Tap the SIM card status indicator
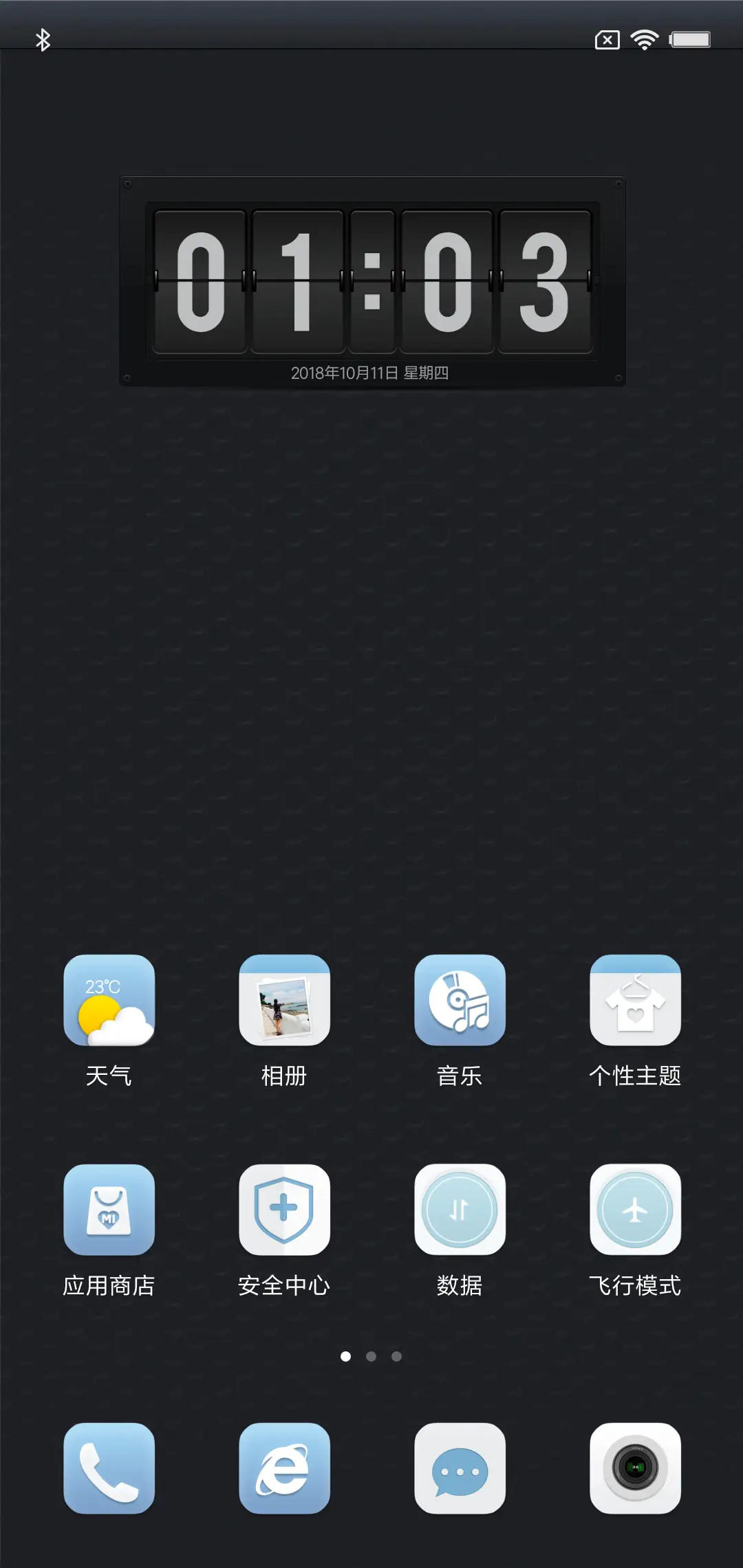The image size is (743, 1568). (606, 39)
